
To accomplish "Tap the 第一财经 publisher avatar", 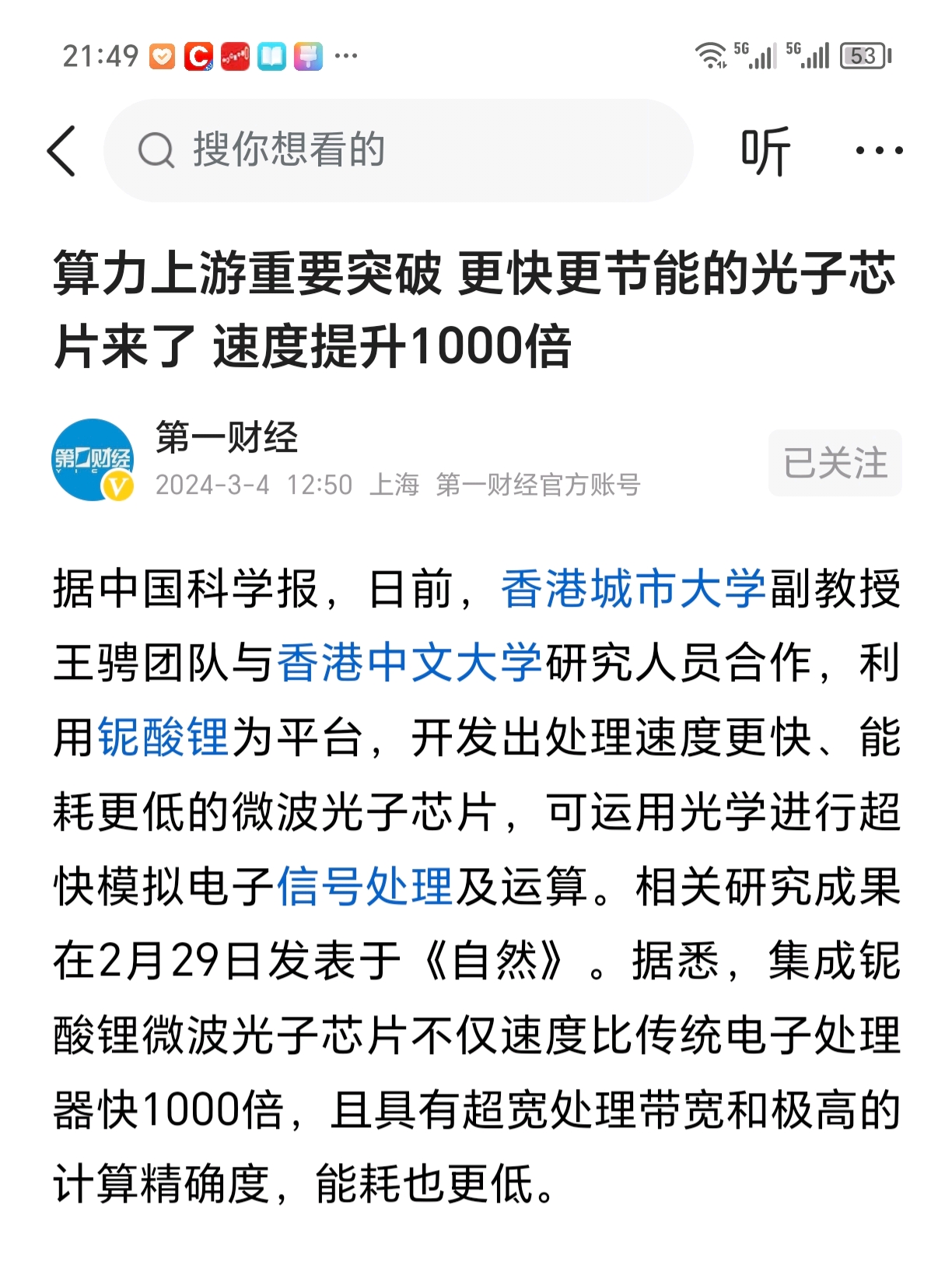I will pyautogui.click(x=93, y=459).
